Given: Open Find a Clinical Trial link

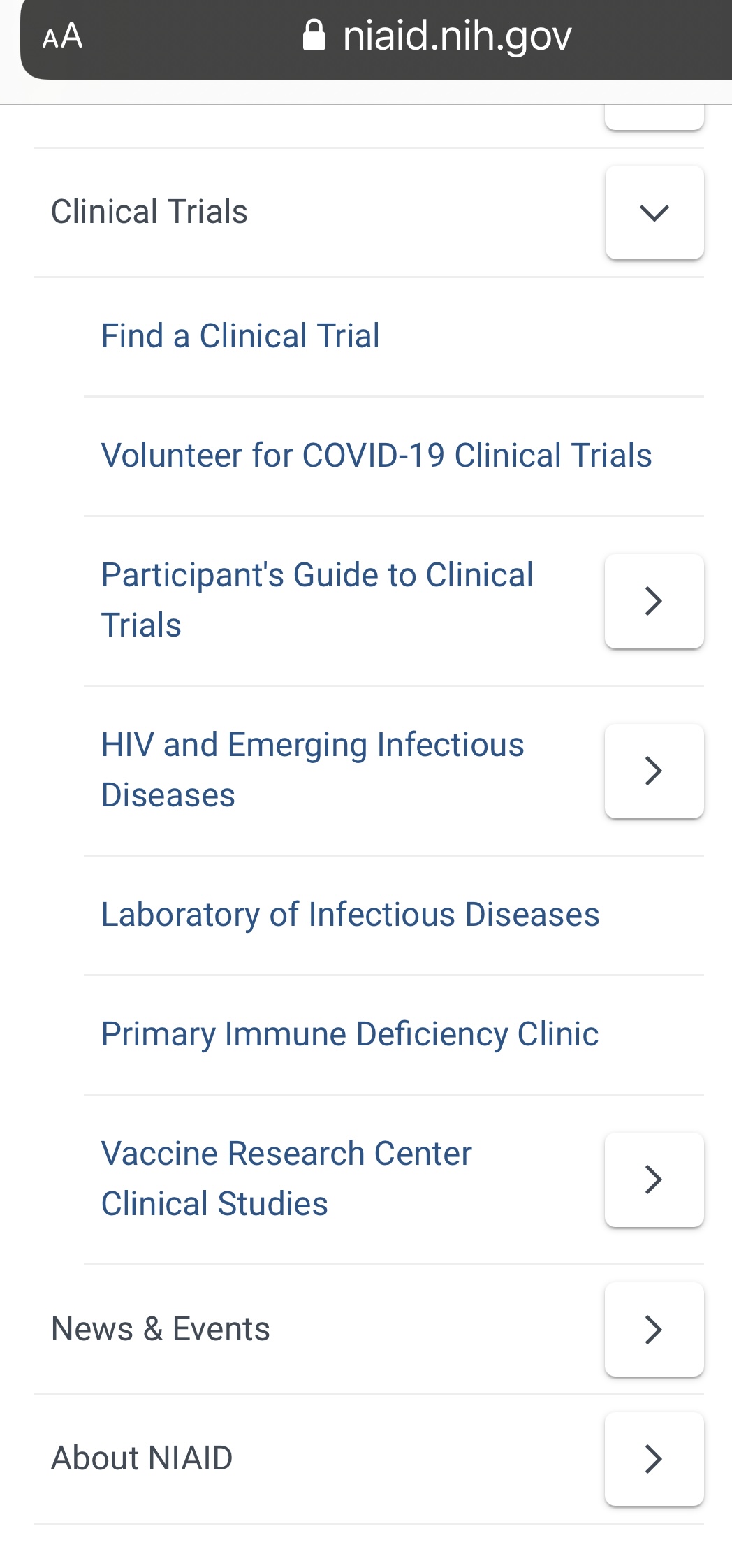Looking at the screenshot, I should 240,336.
